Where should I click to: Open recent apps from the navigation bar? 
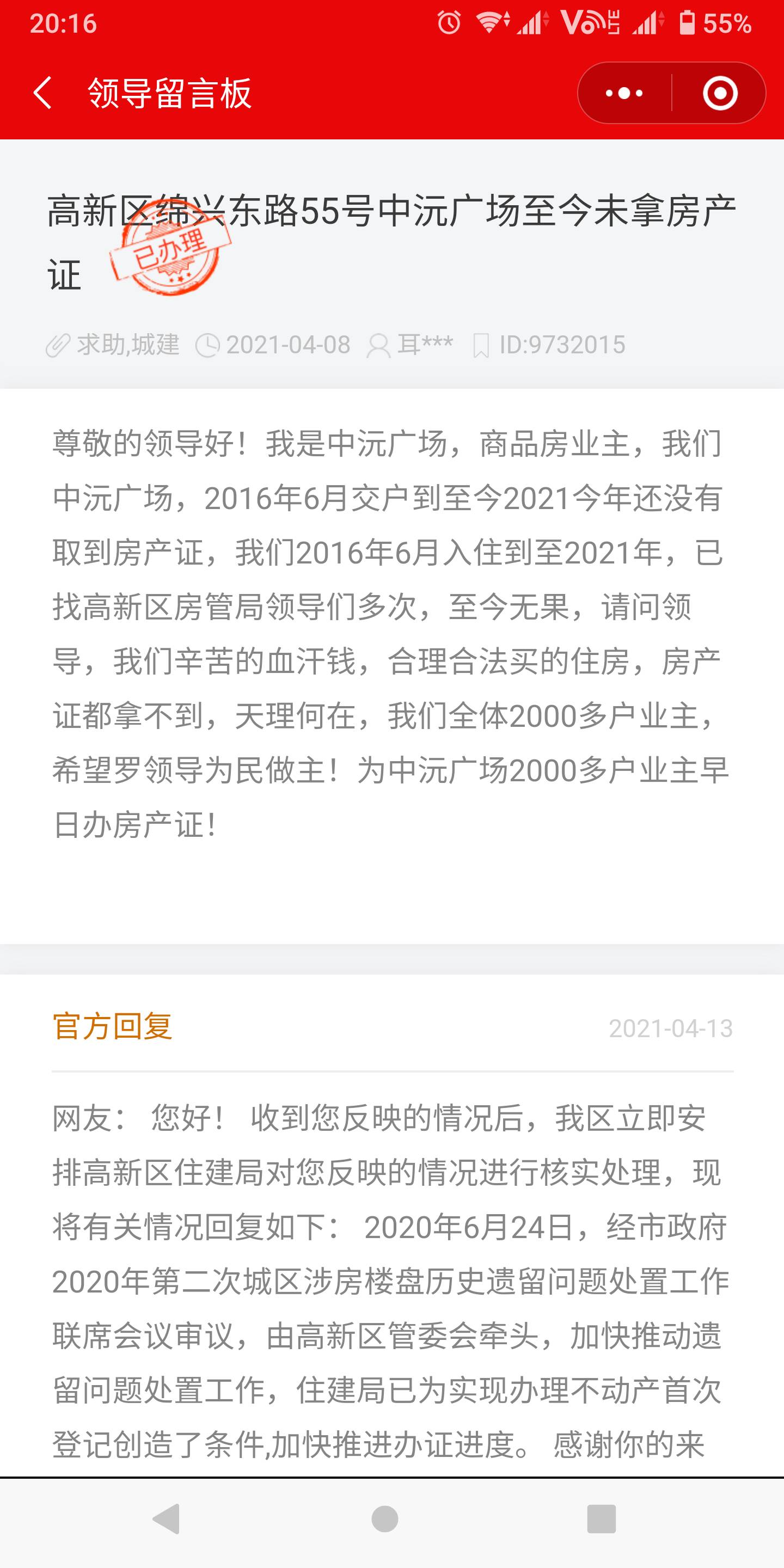click(602, 1518)
